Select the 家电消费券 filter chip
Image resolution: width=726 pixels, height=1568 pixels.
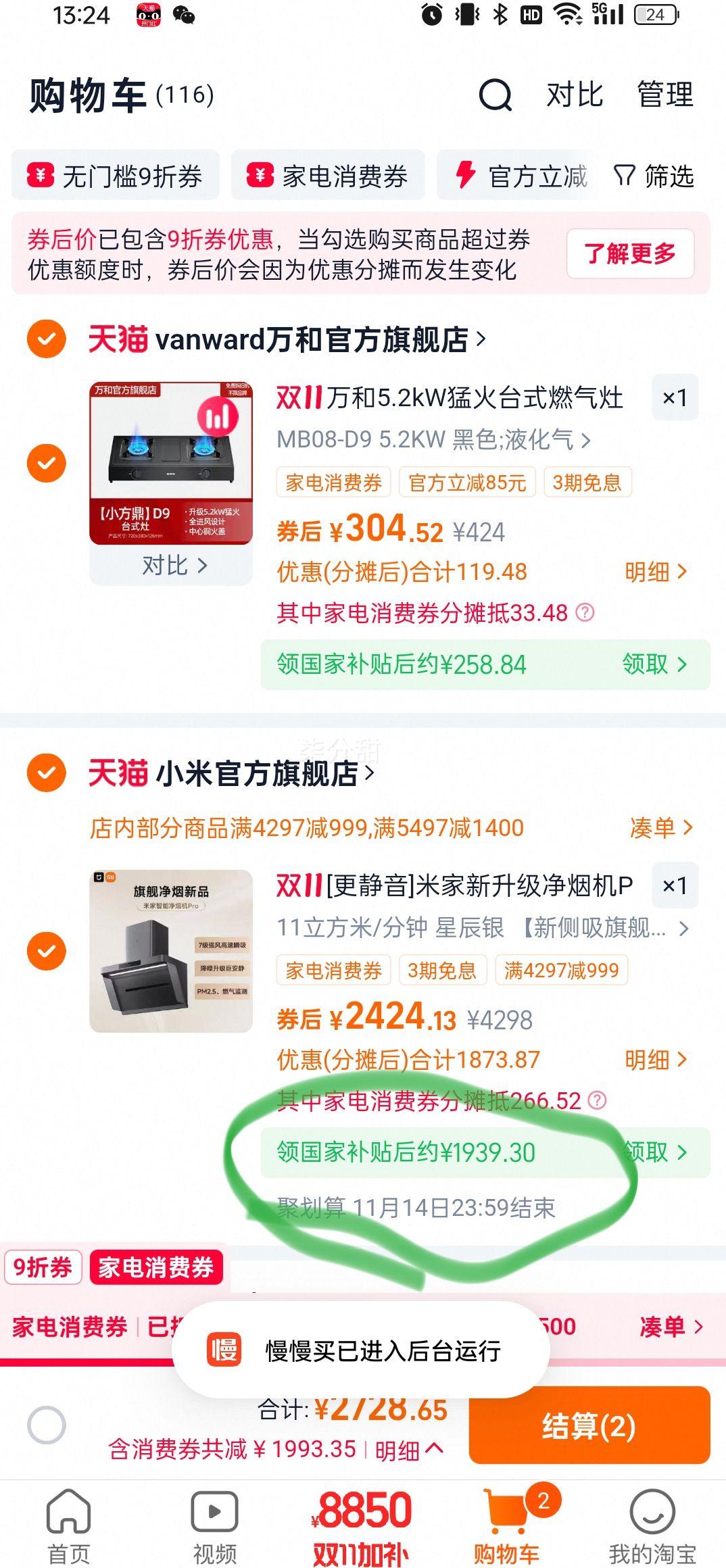coord(328,176)
